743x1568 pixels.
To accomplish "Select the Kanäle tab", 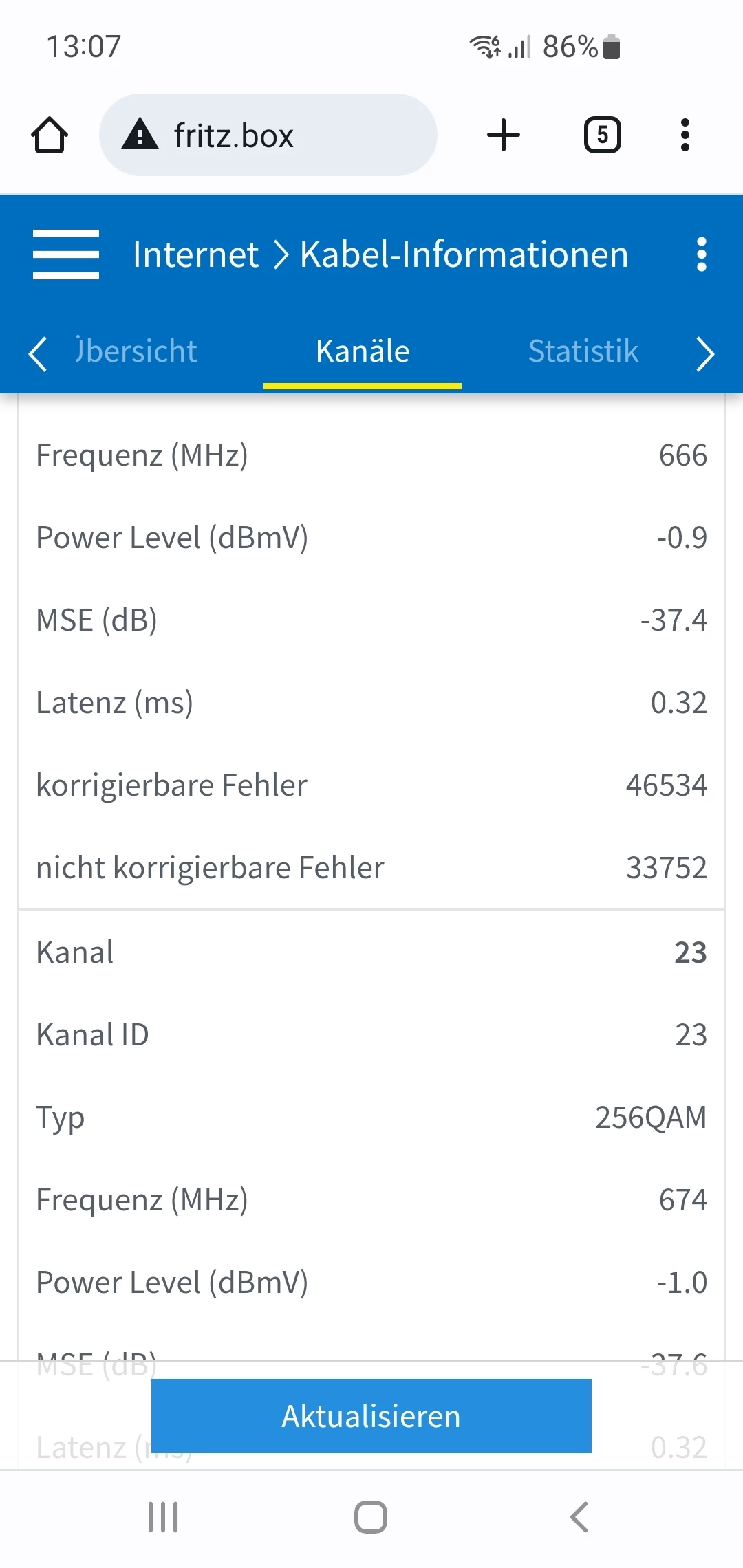I will coord(363,351).
